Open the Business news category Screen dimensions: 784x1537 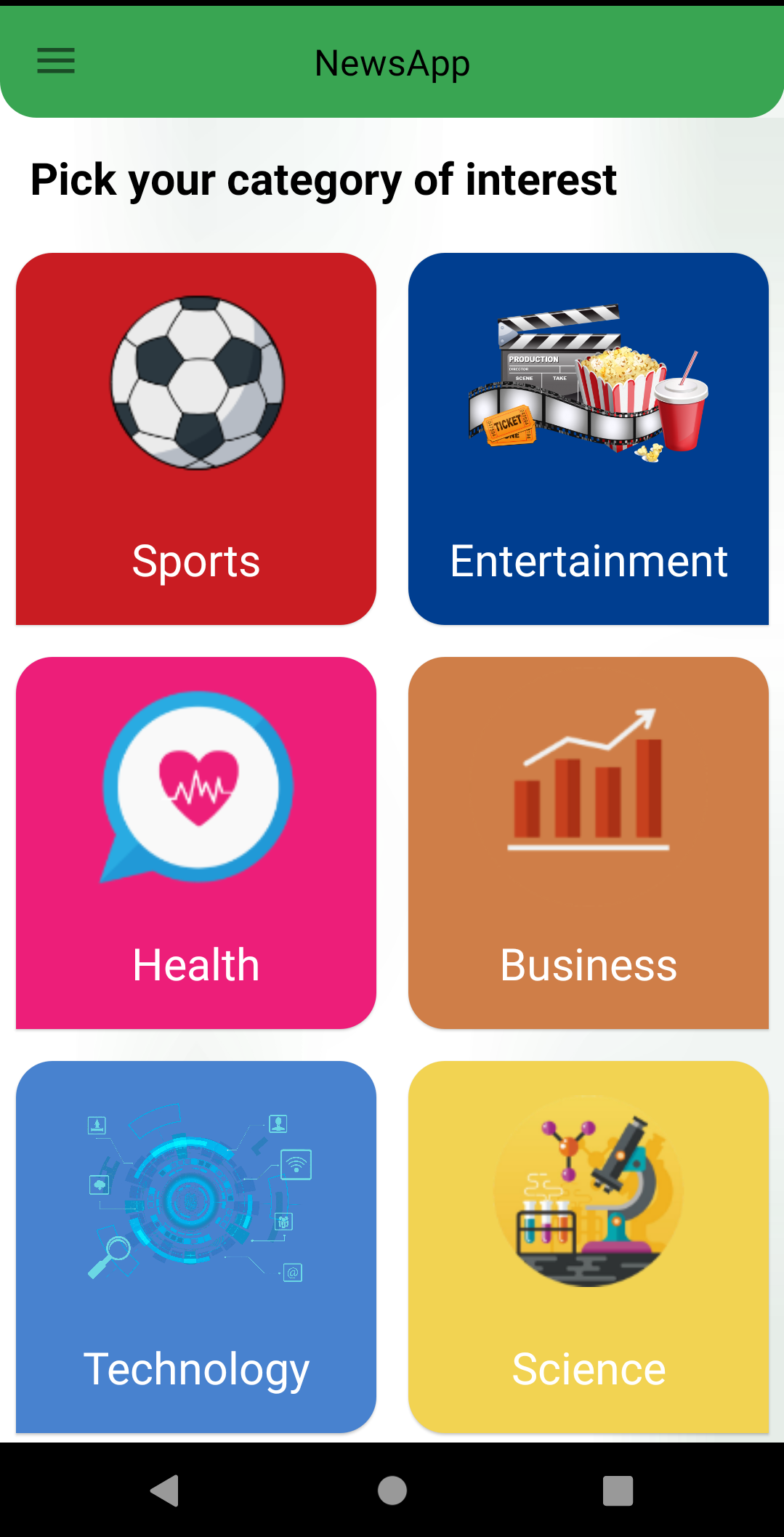click(589, 843)
